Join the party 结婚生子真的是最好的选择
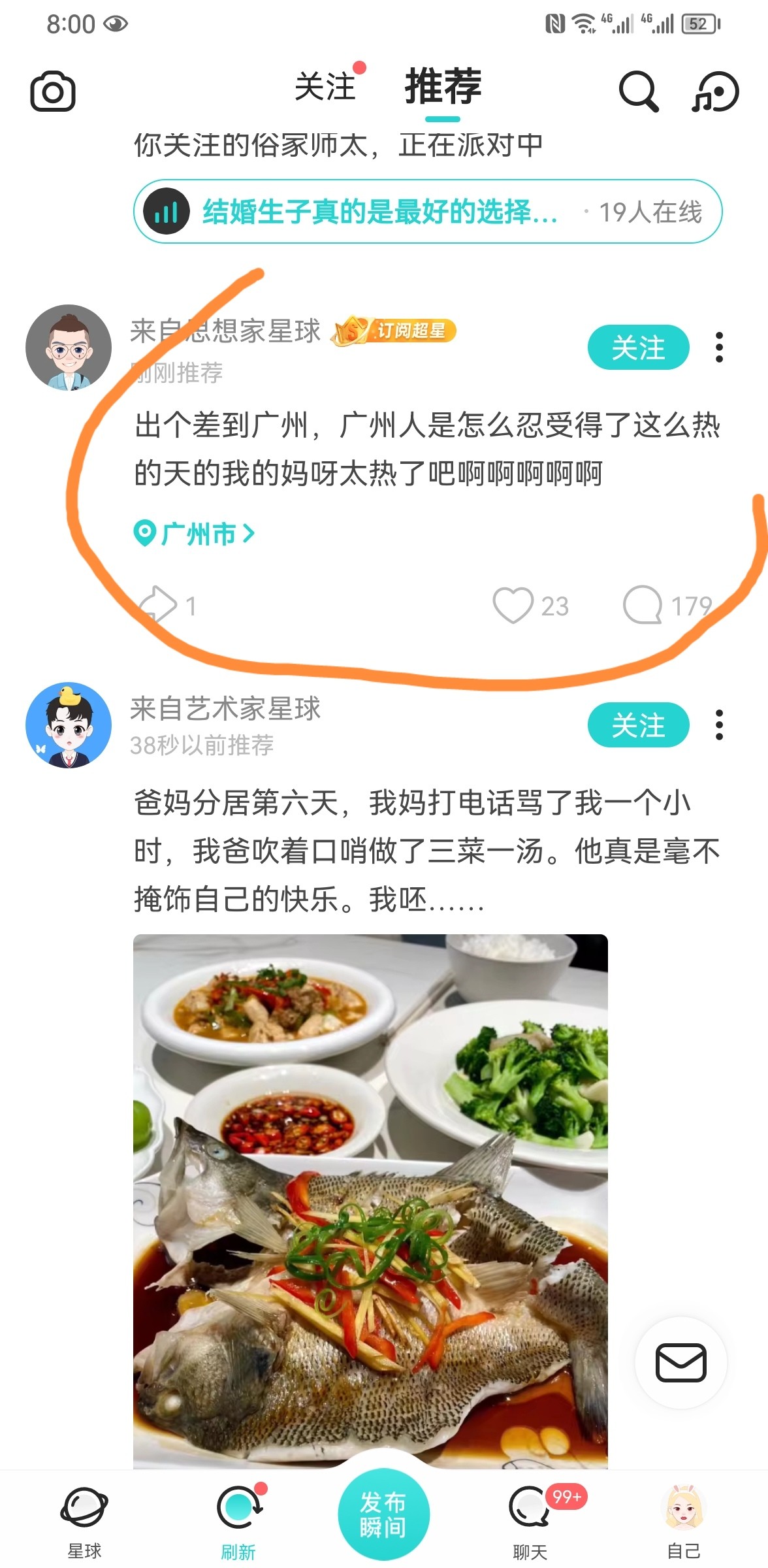Viewport: 768px width, 1568px height. (428, 212)
